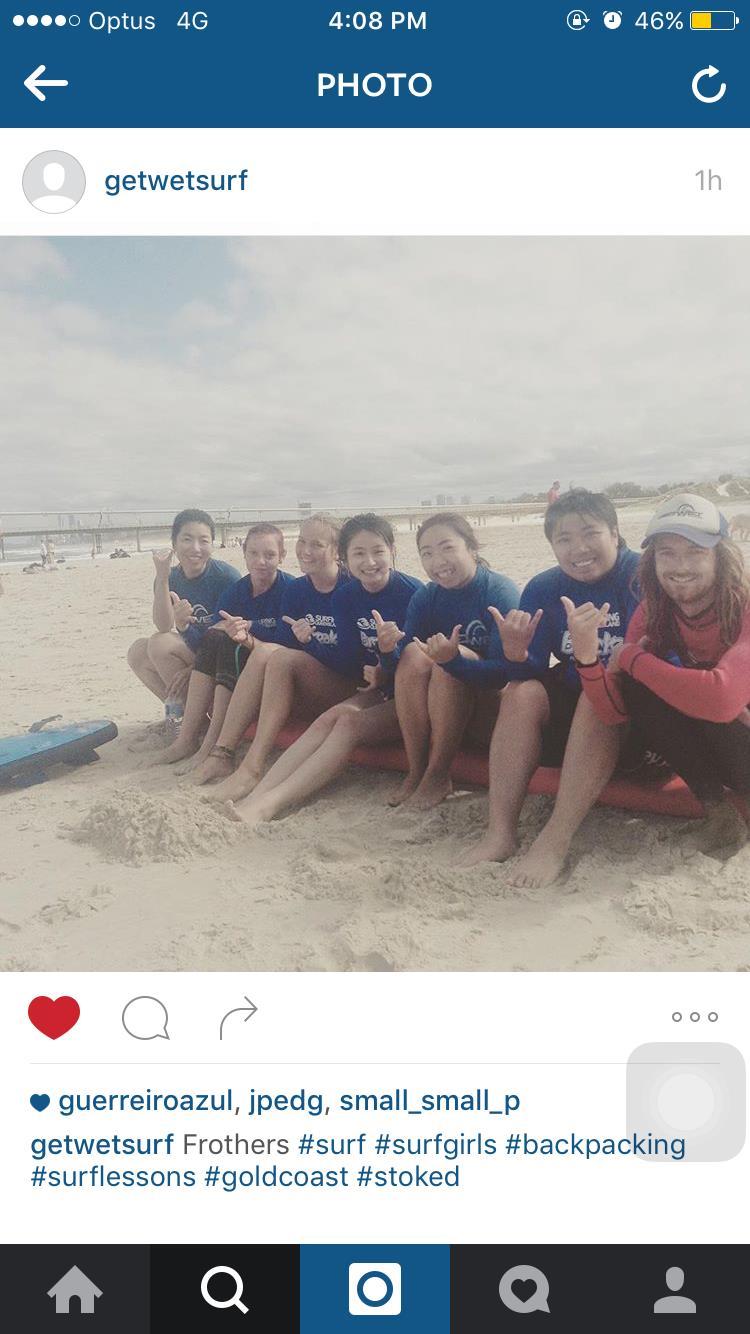Go to the Profile tab
The height and width of the screenshot is (1334, 750).
675,1289
